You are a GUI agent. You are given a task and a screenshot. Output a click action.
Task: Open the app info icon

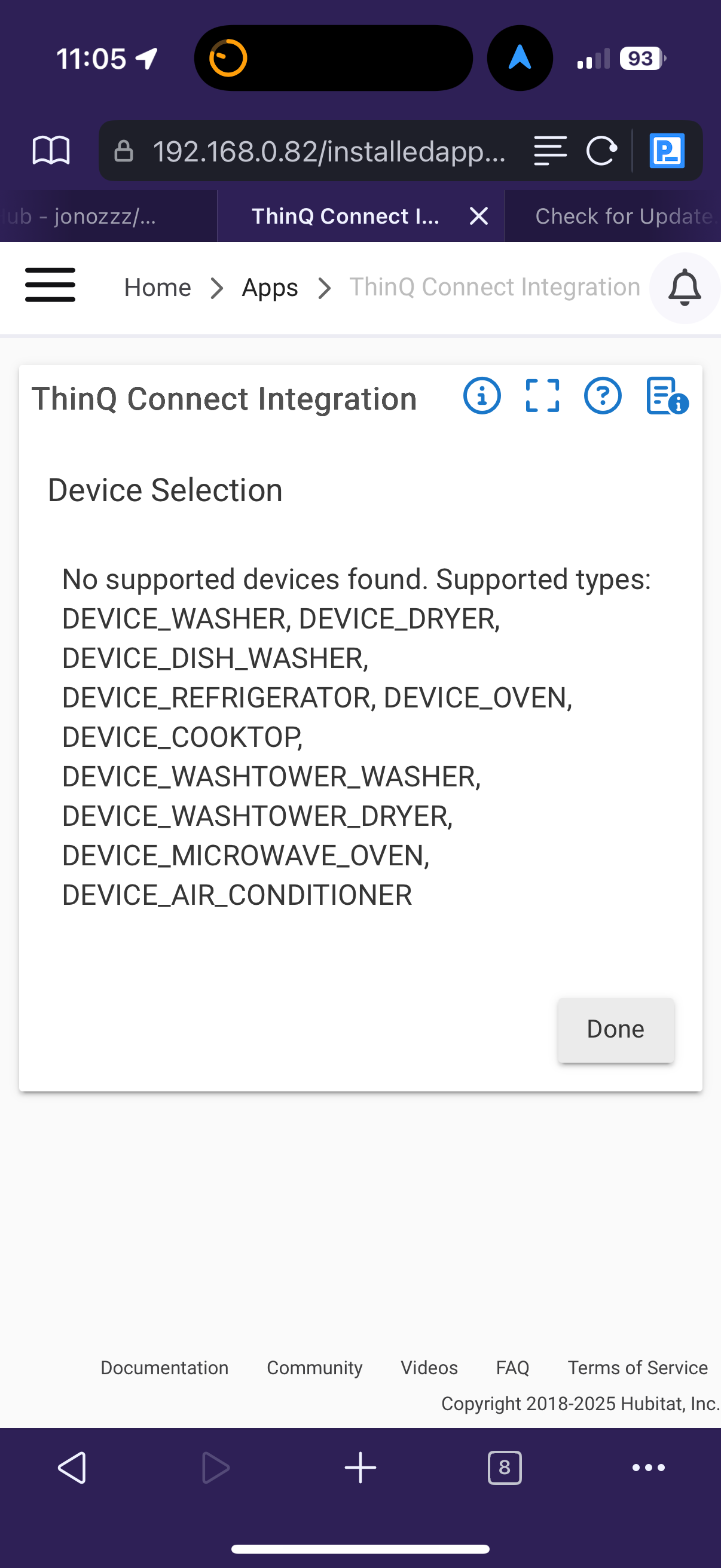pos(482,396)
